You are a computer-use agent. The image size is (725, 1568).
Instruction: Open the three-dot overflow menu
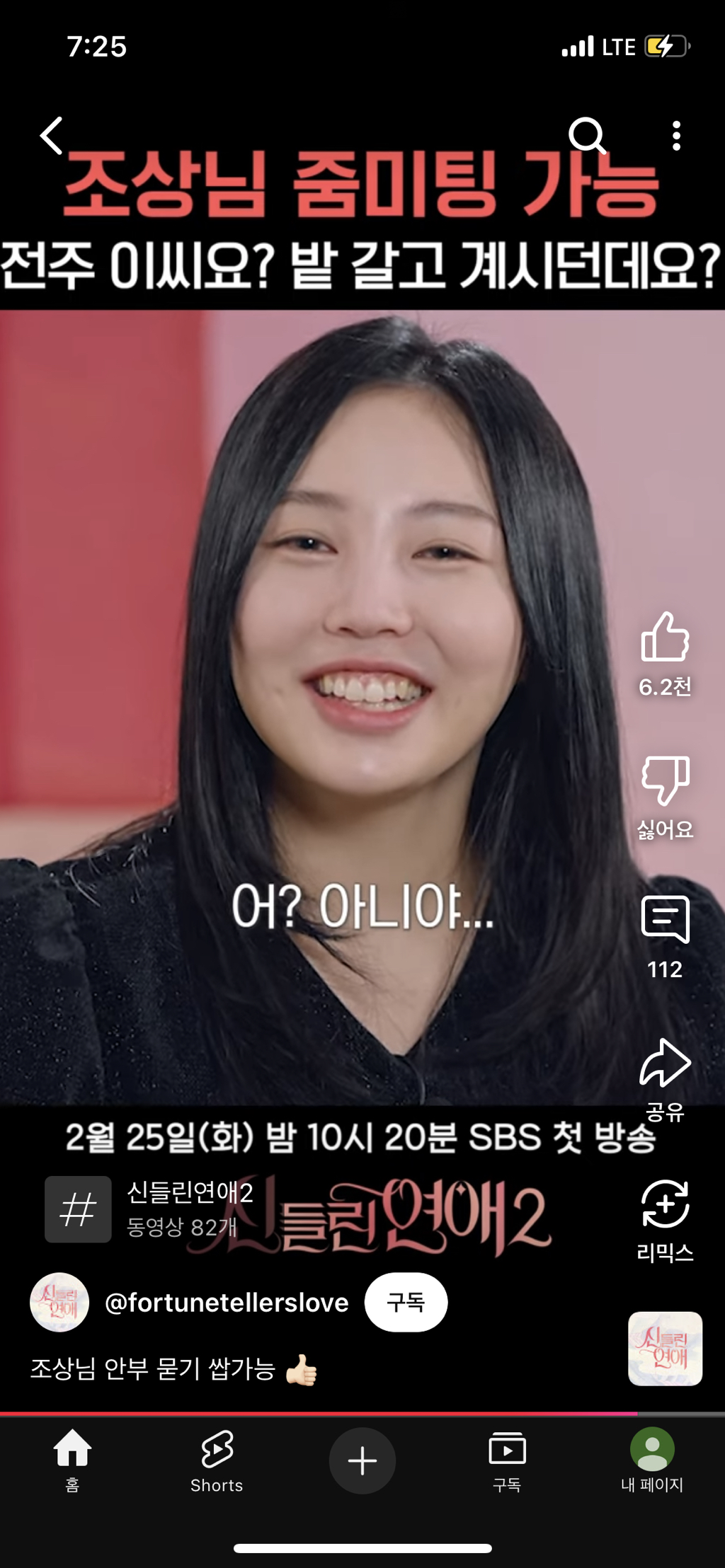(676, 135)
